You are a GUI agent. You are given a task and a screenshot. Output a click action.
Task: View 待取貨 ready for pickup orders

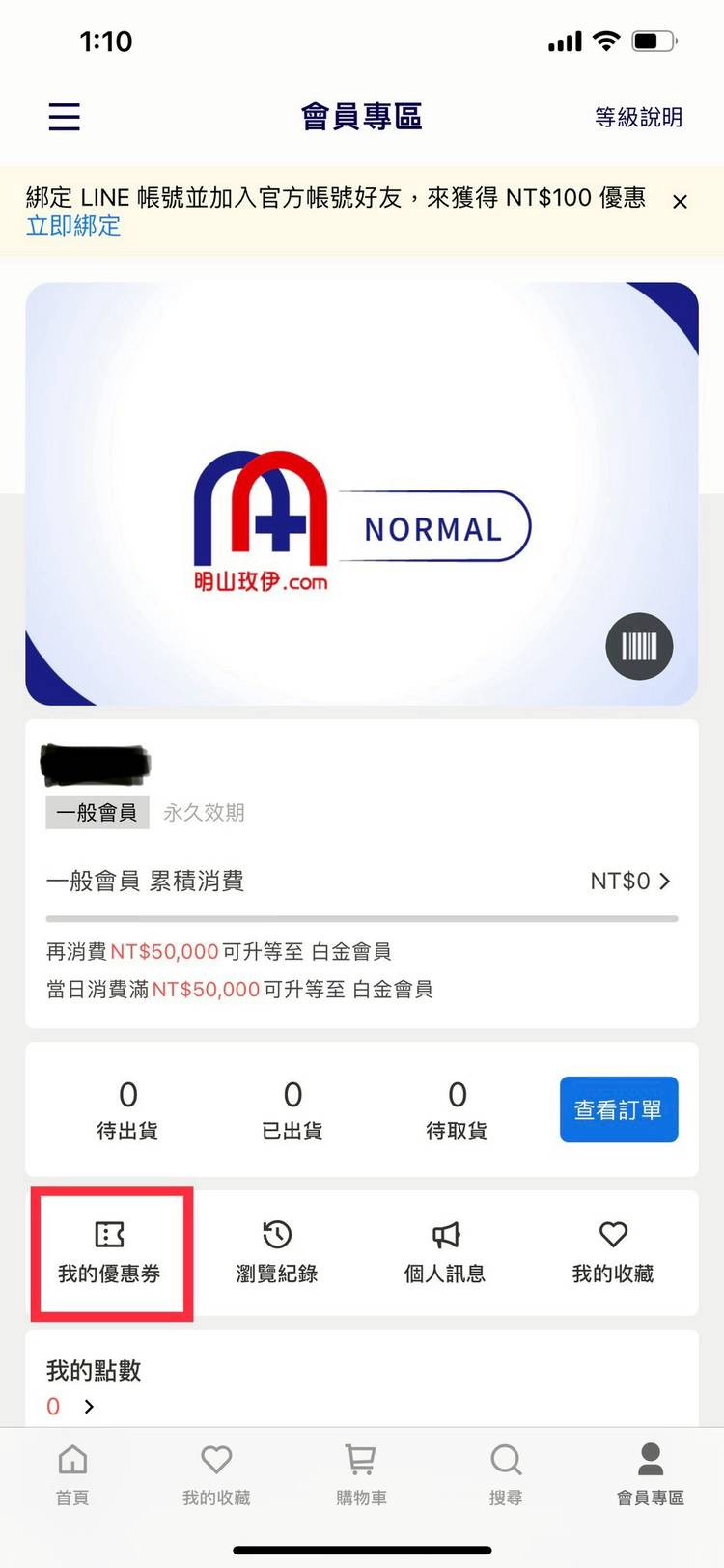tap(457, 1110)
